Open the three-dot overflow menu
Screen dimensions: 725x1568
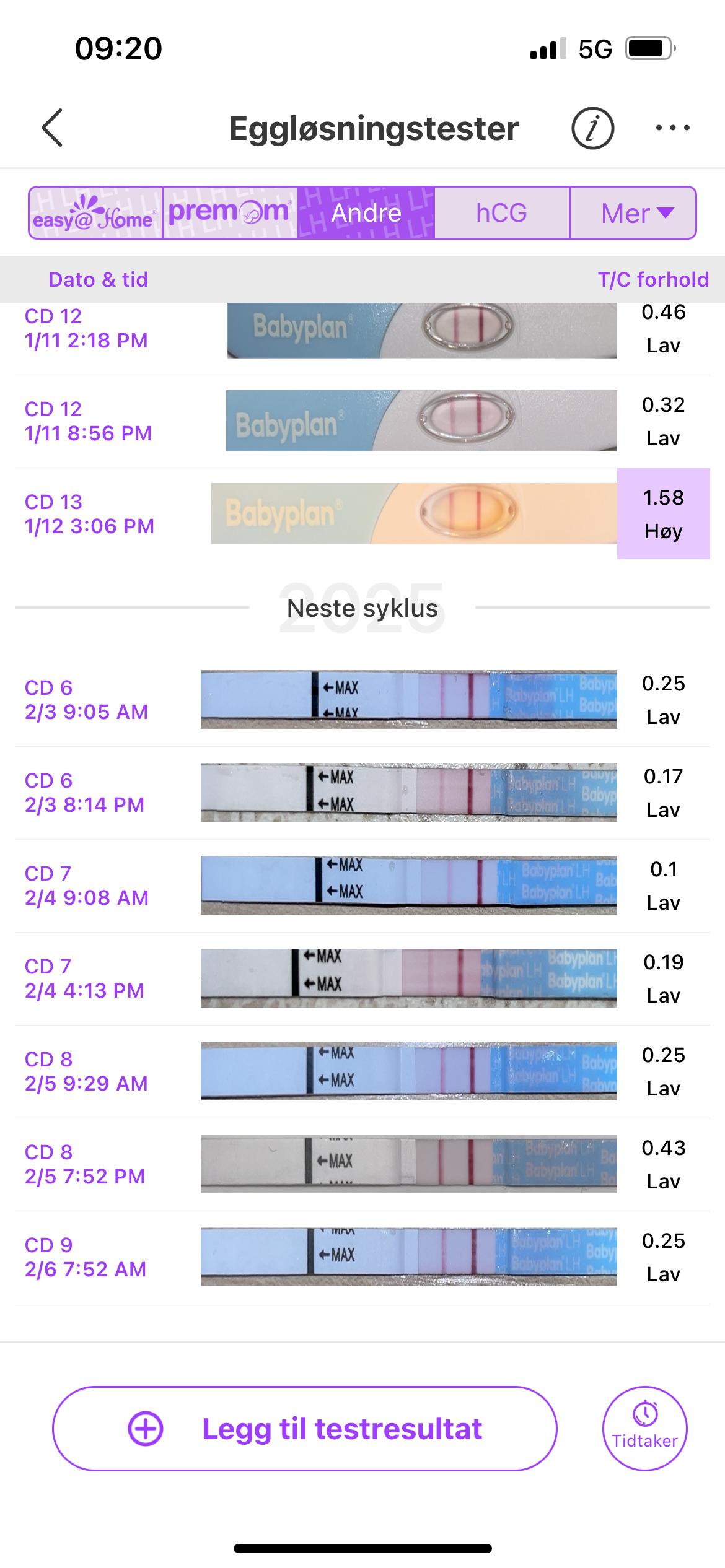(x=672, y=128)
